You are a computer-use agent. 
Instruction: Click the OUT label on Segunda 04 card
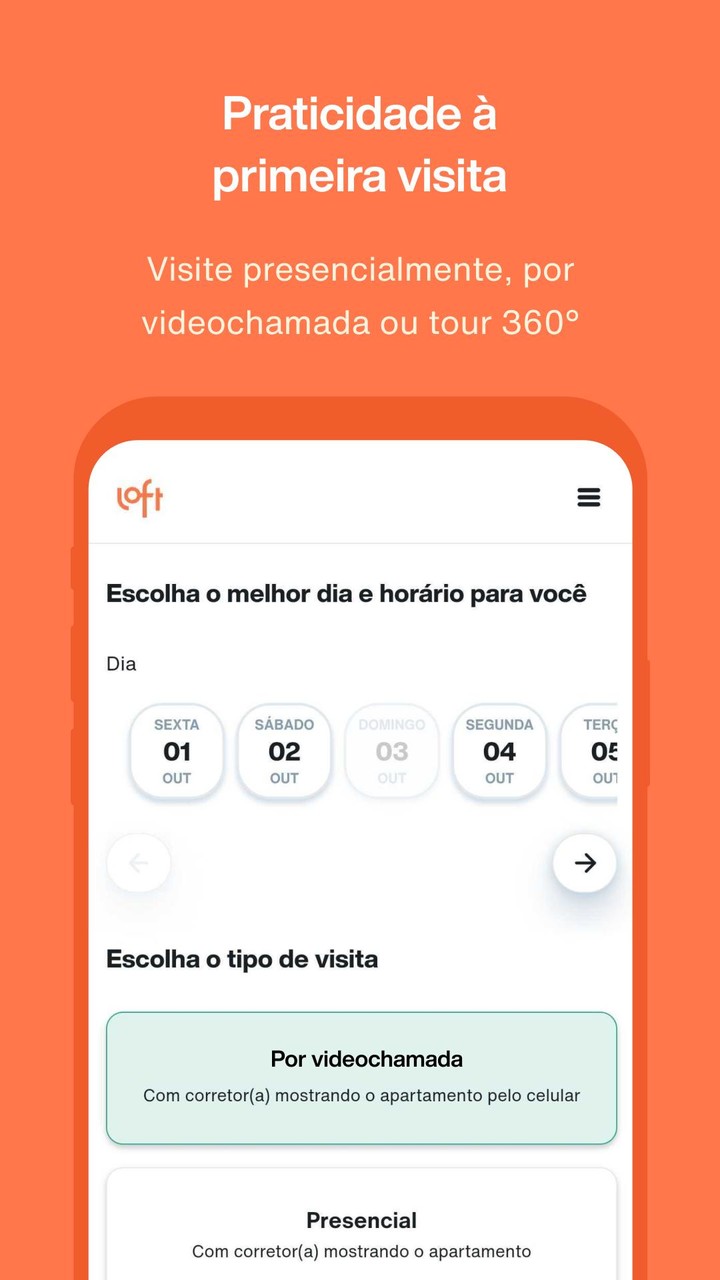pyautogui.click(x=499, y=777)
